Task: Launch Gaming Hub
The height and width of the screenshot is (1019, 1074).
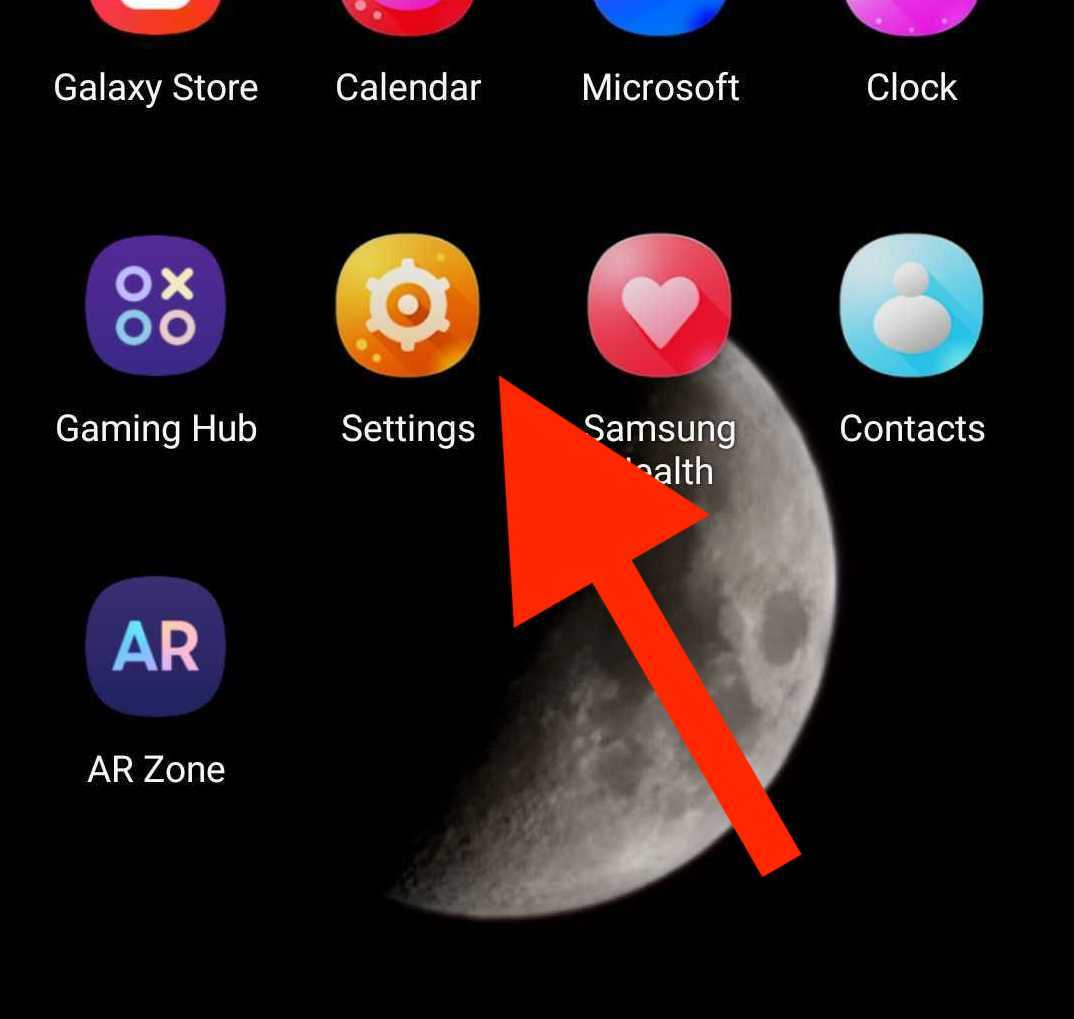Action: 156,305
